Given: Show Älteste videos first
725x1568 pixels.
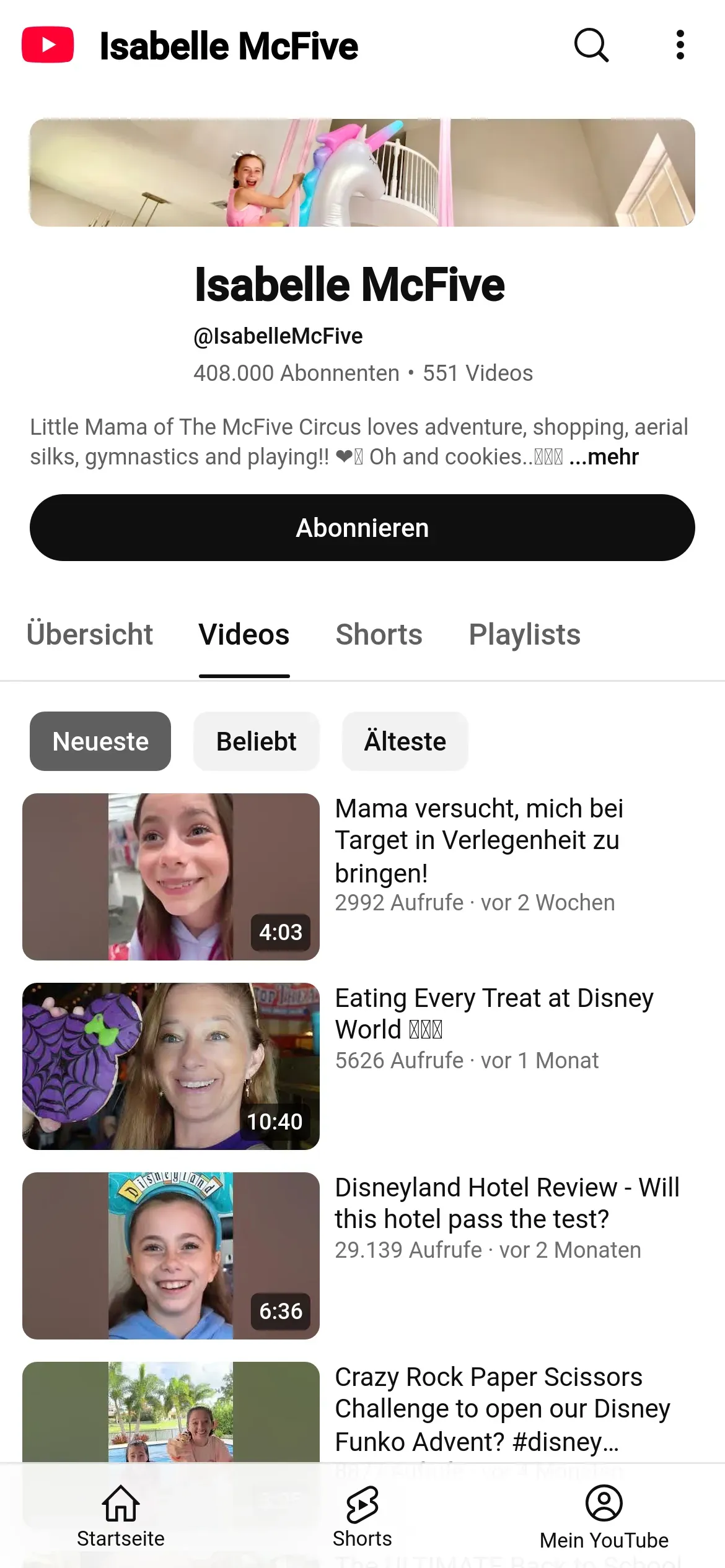Looking at the screenshot, I should [x=405, y=741].
